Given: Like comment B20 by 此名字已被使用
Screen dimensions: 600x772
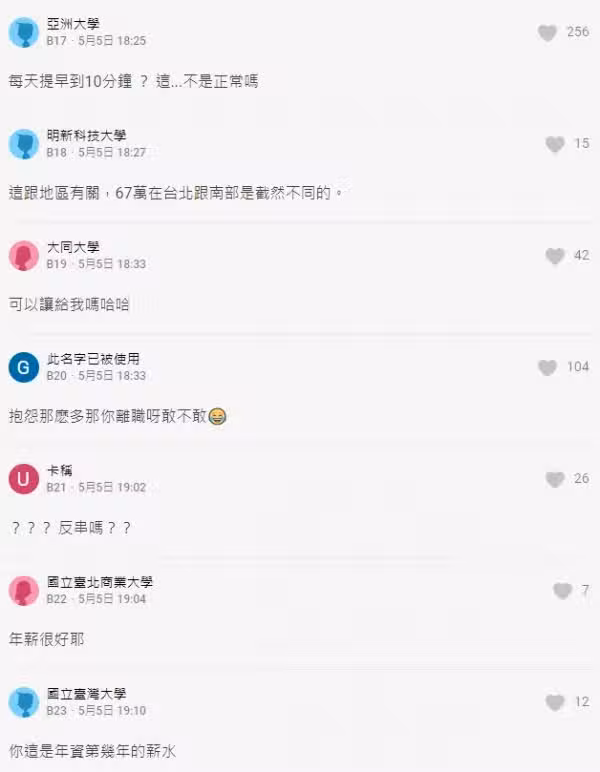Looking at the screenshot, I should point(547,368).
